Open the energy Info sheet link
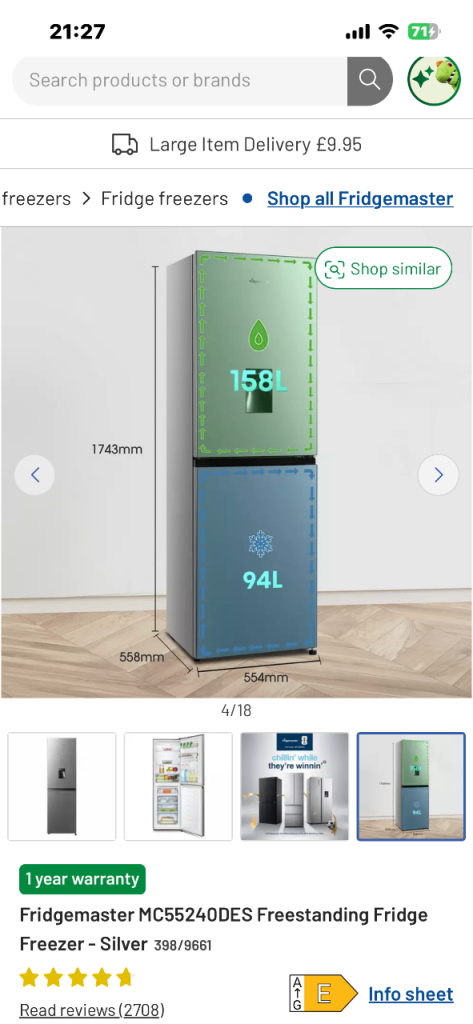Image resolution: width=473 pixels, height=1024 pixels. click(411, 994)
